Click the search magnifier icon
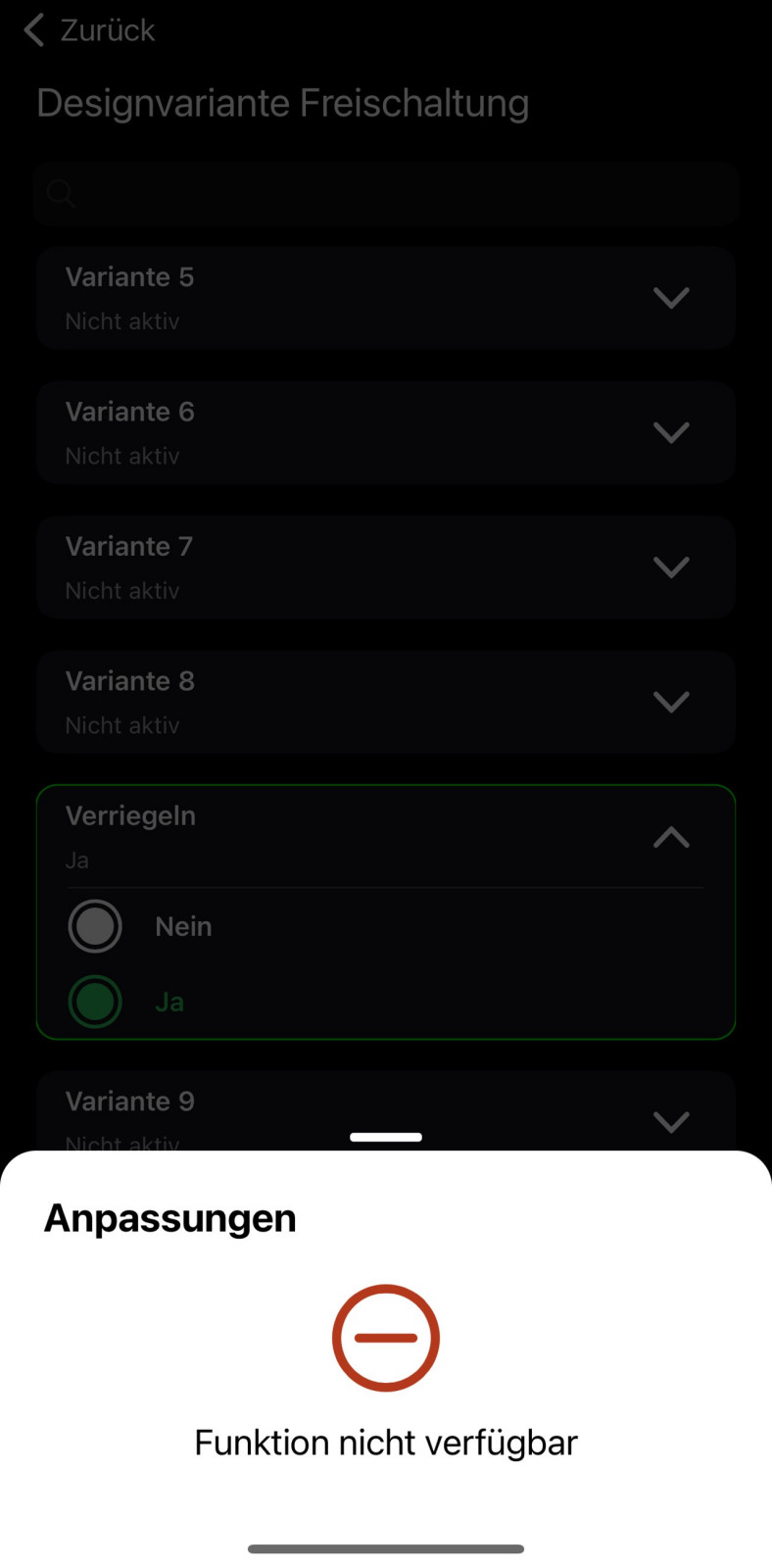This screenshot has height=1568, width=772. [x=61, y=194]
